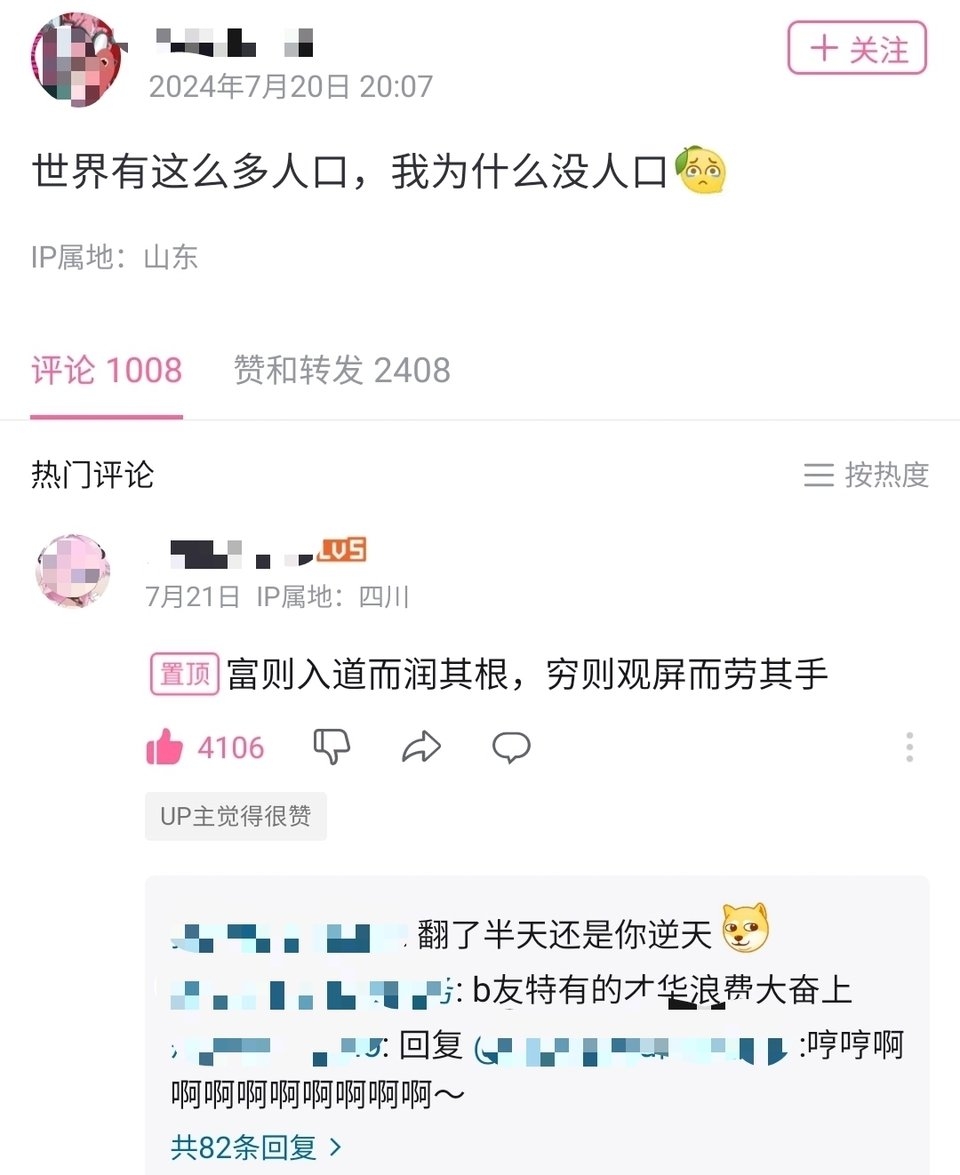Open the post author's avatar
This screenshot has height=1175, width=960.
pos(77,60)
